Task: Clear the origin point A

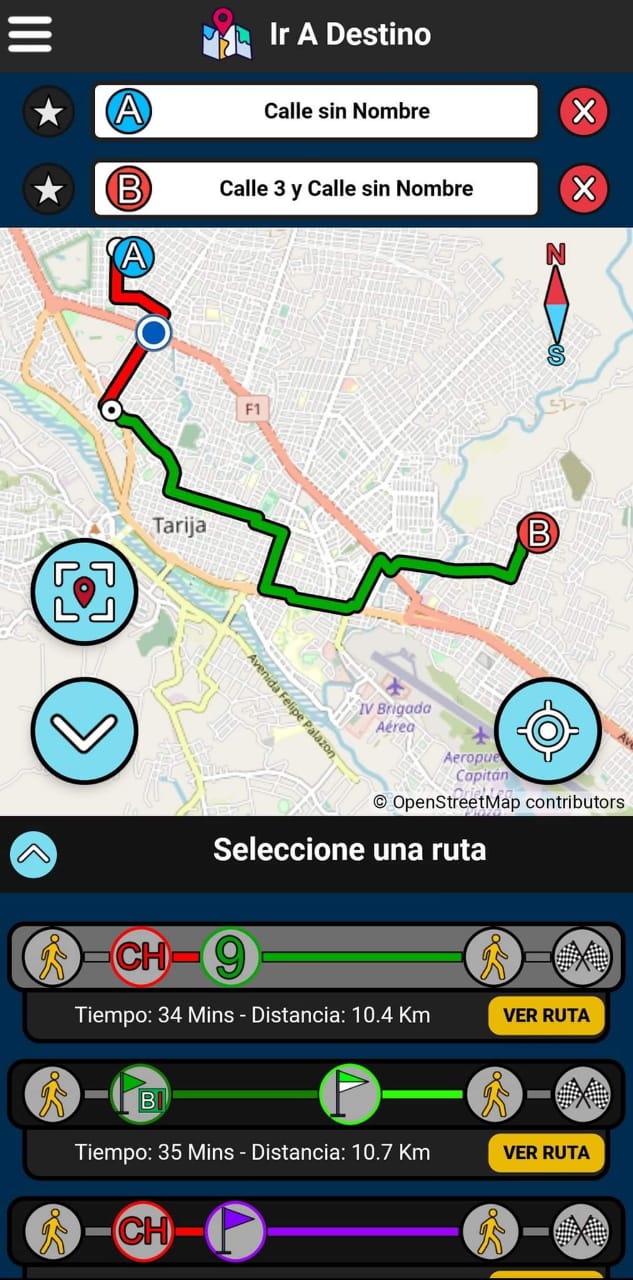Action: 583,112
